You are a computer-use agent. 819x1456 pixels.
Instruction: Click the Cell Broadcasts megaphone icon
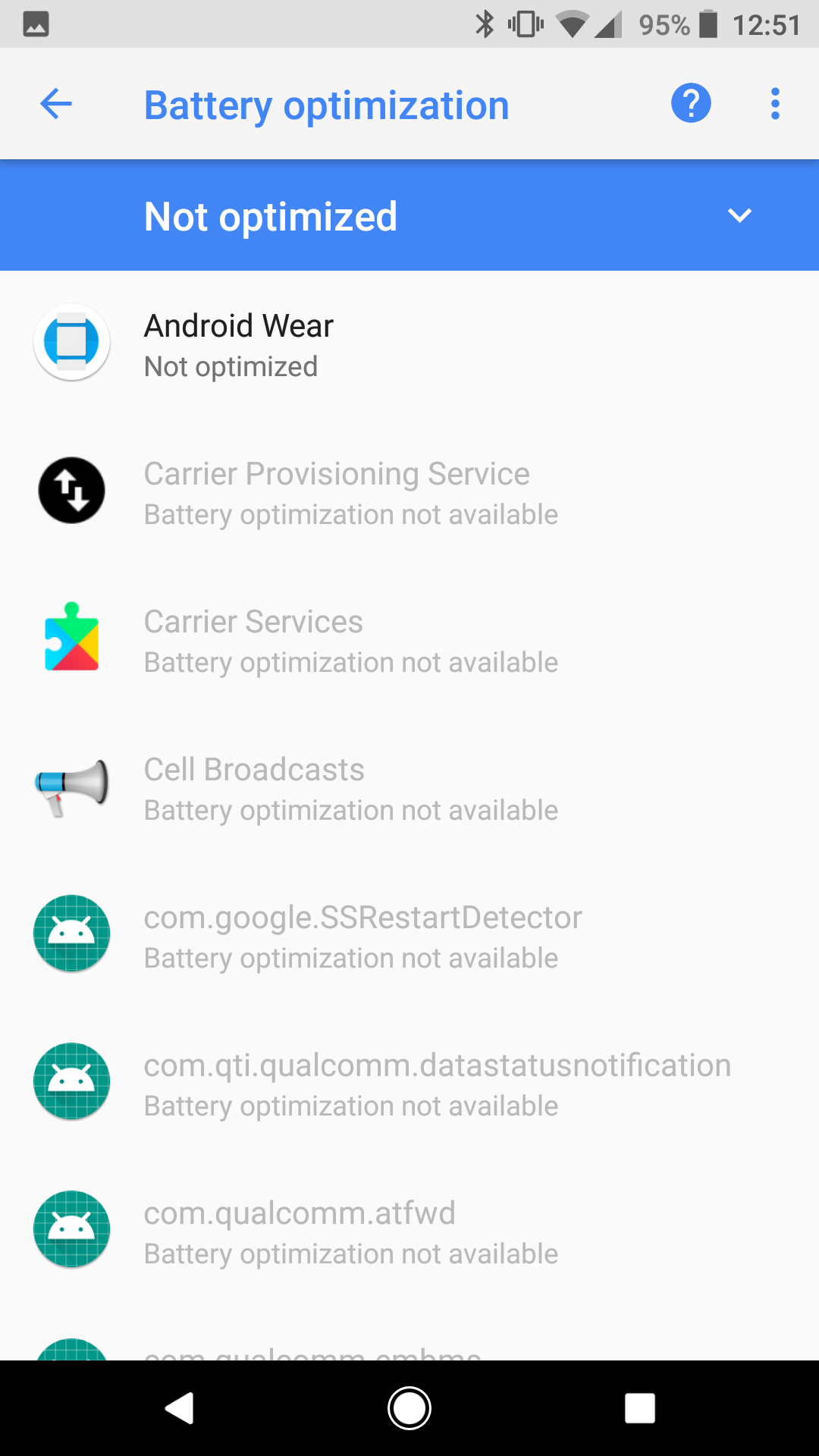coord(71,786)
